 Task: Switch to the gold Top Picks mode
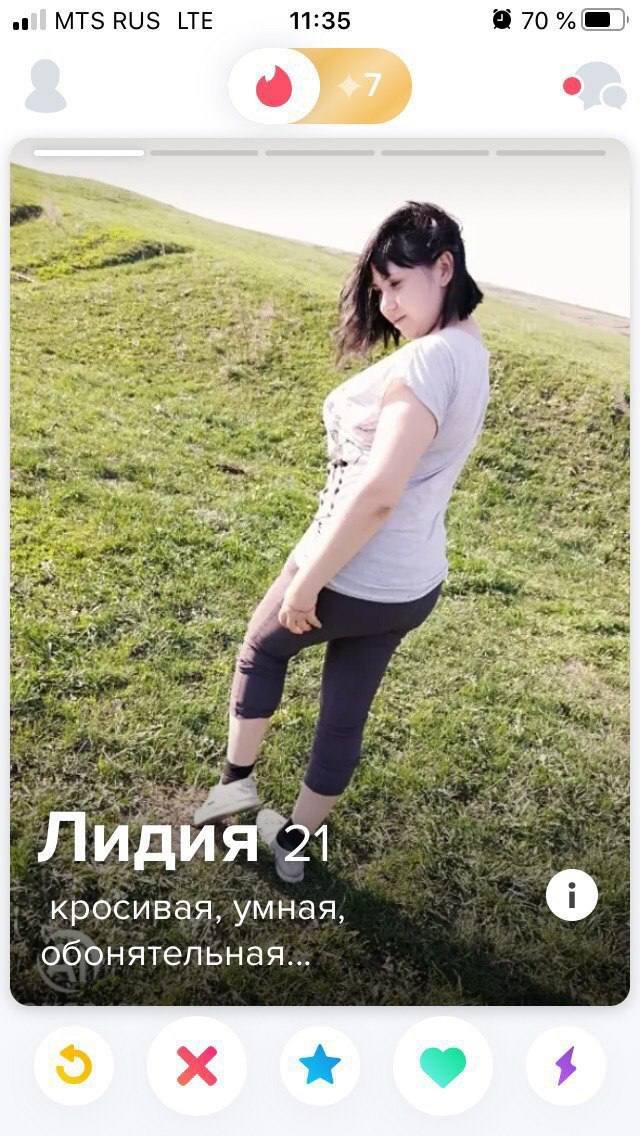click(362, 87)
